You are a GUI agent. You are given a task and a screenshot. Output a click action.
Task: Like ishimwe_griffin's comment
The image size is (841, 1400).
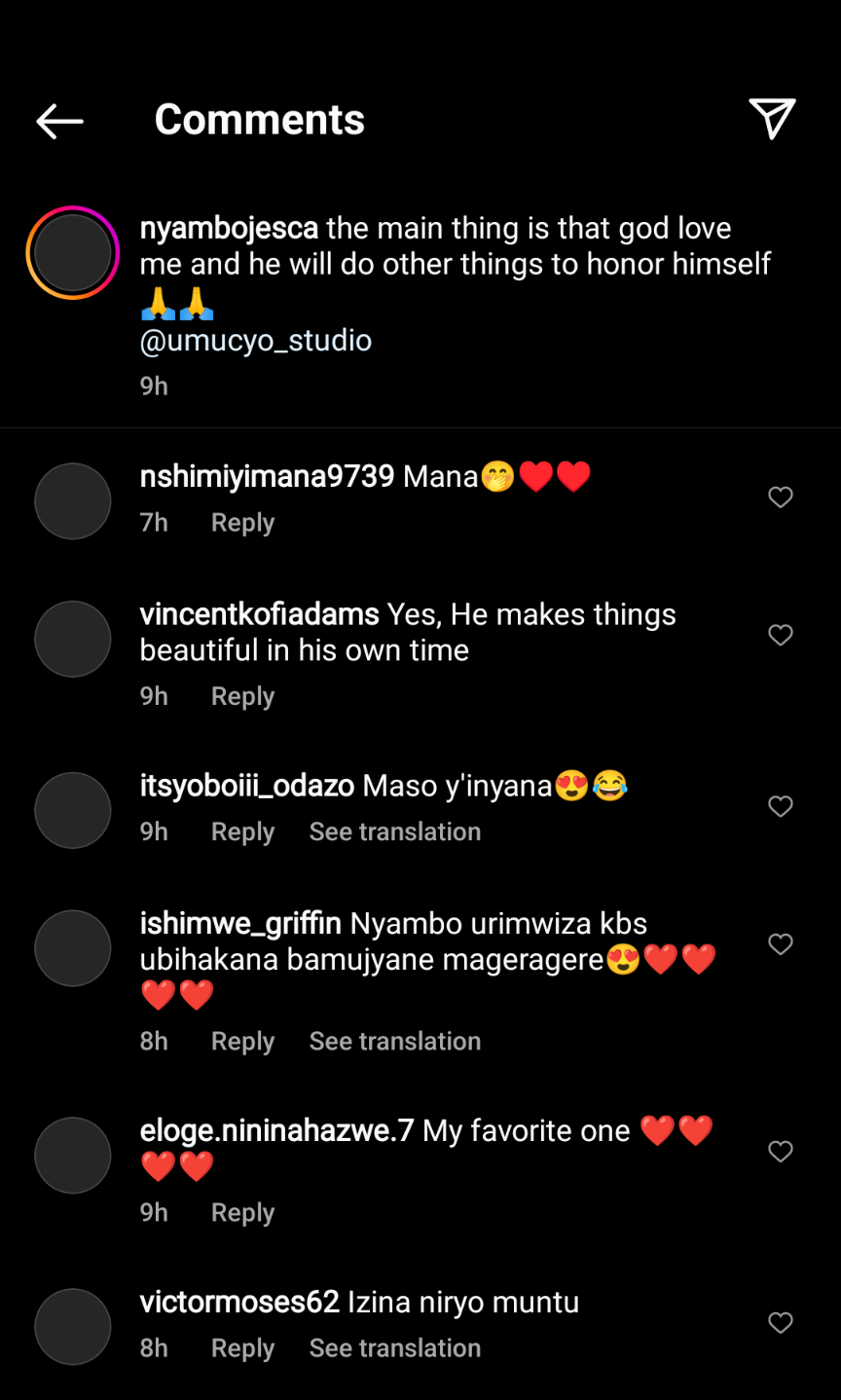click(780, 944)
